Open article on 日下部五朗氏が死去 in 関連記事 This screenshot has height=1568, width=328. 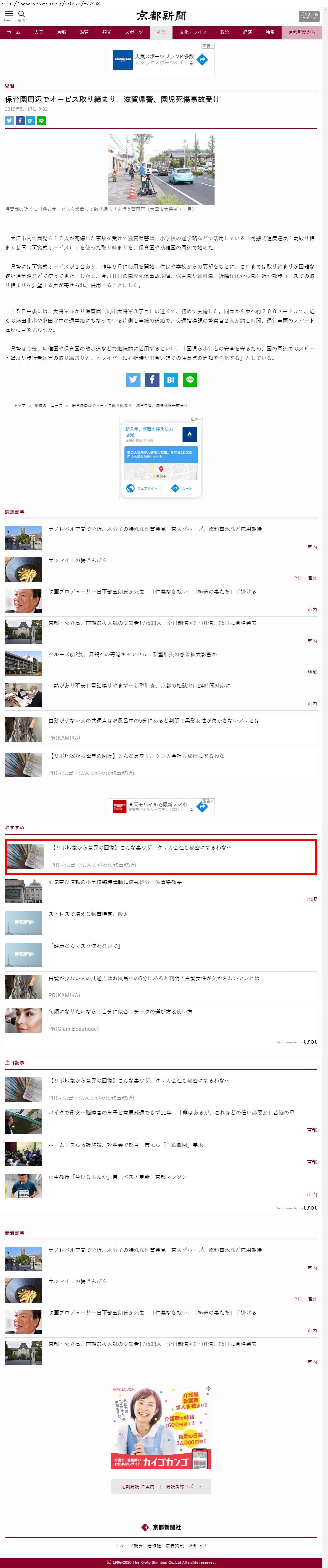pyautogui.click(x=152, y=591)
